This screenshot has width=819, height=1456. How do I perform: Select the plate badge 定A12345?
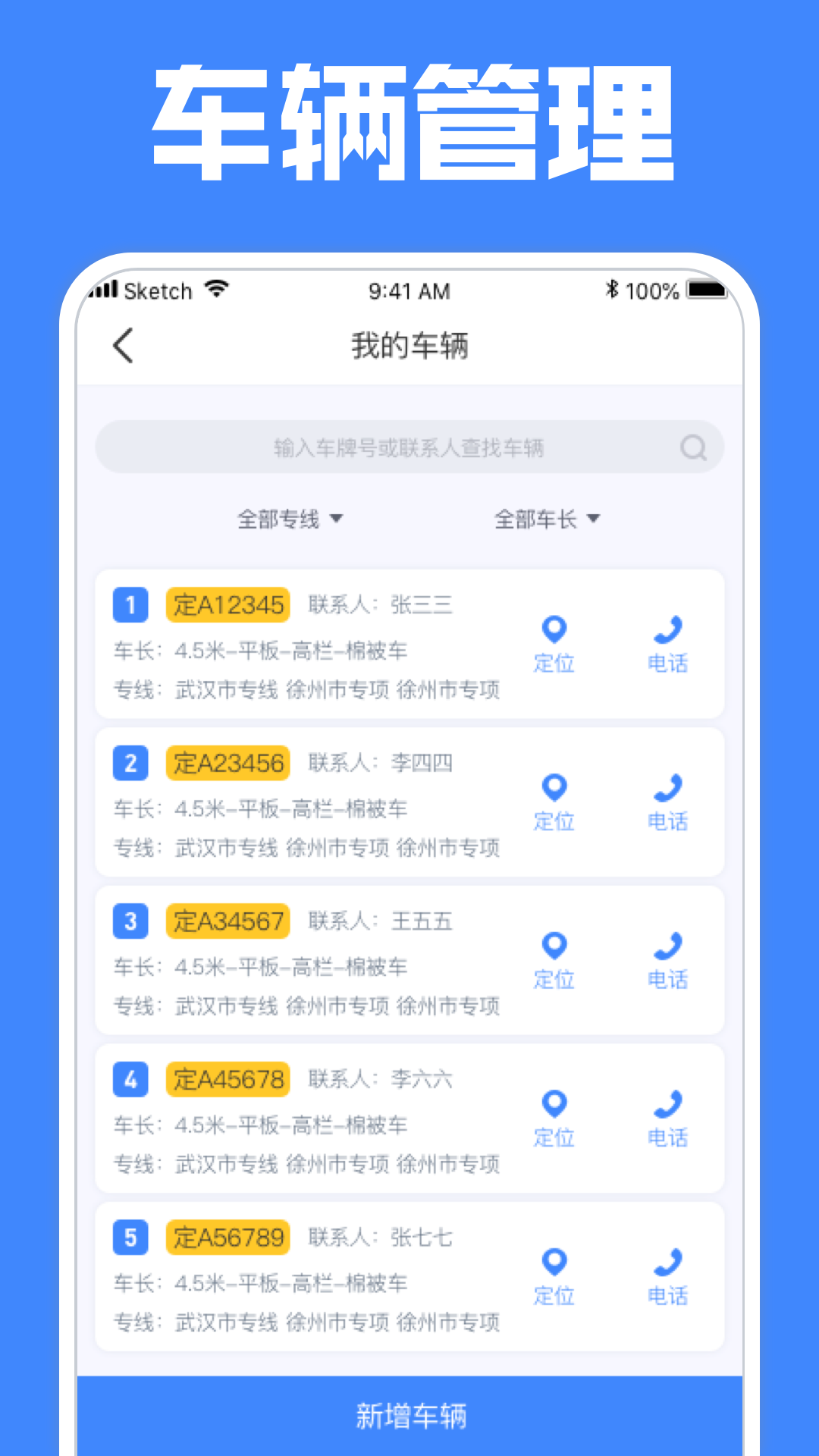[227, 605]
